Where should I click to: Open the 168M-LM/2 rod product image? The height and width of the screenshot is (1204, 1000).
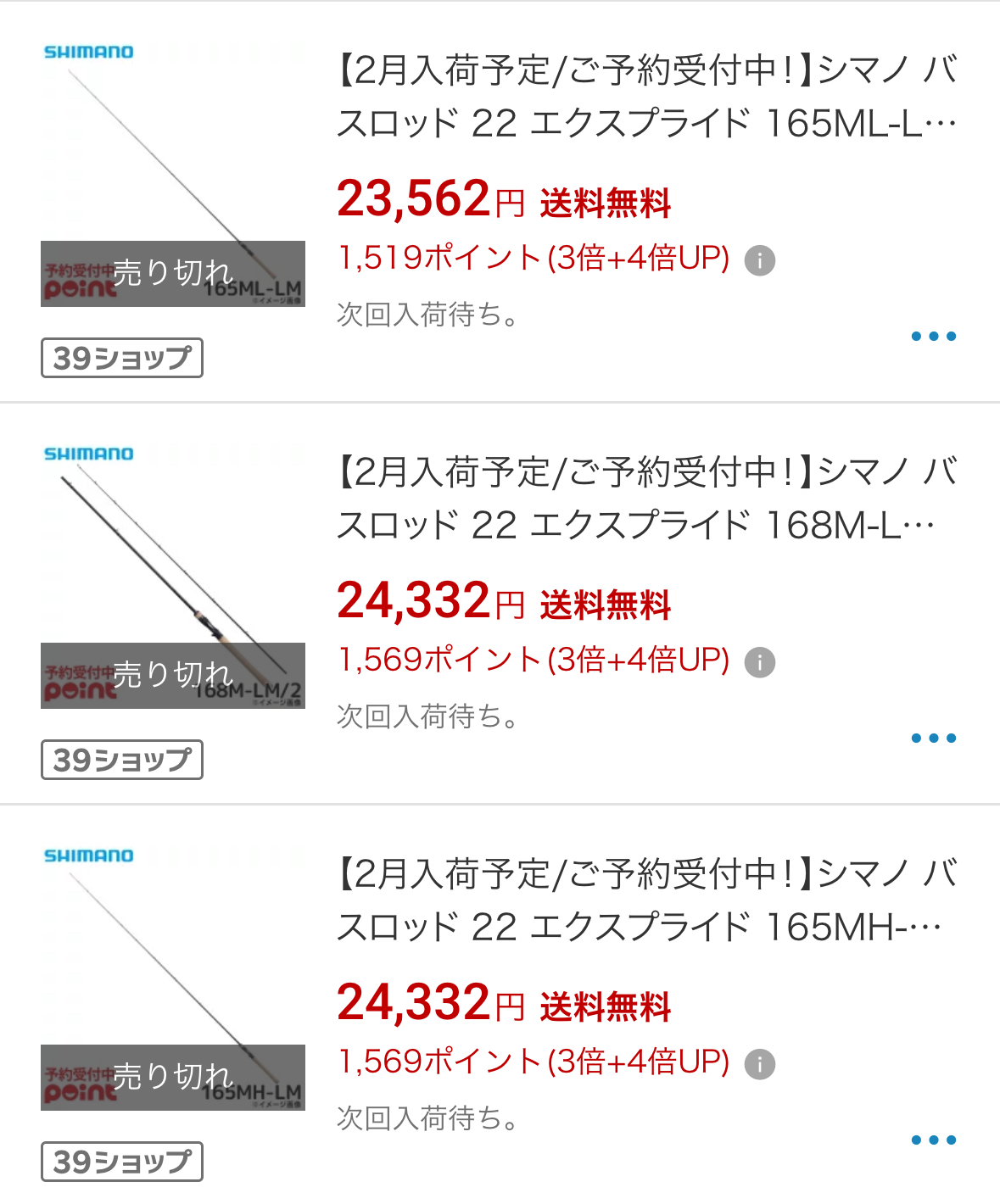[172, 576]
